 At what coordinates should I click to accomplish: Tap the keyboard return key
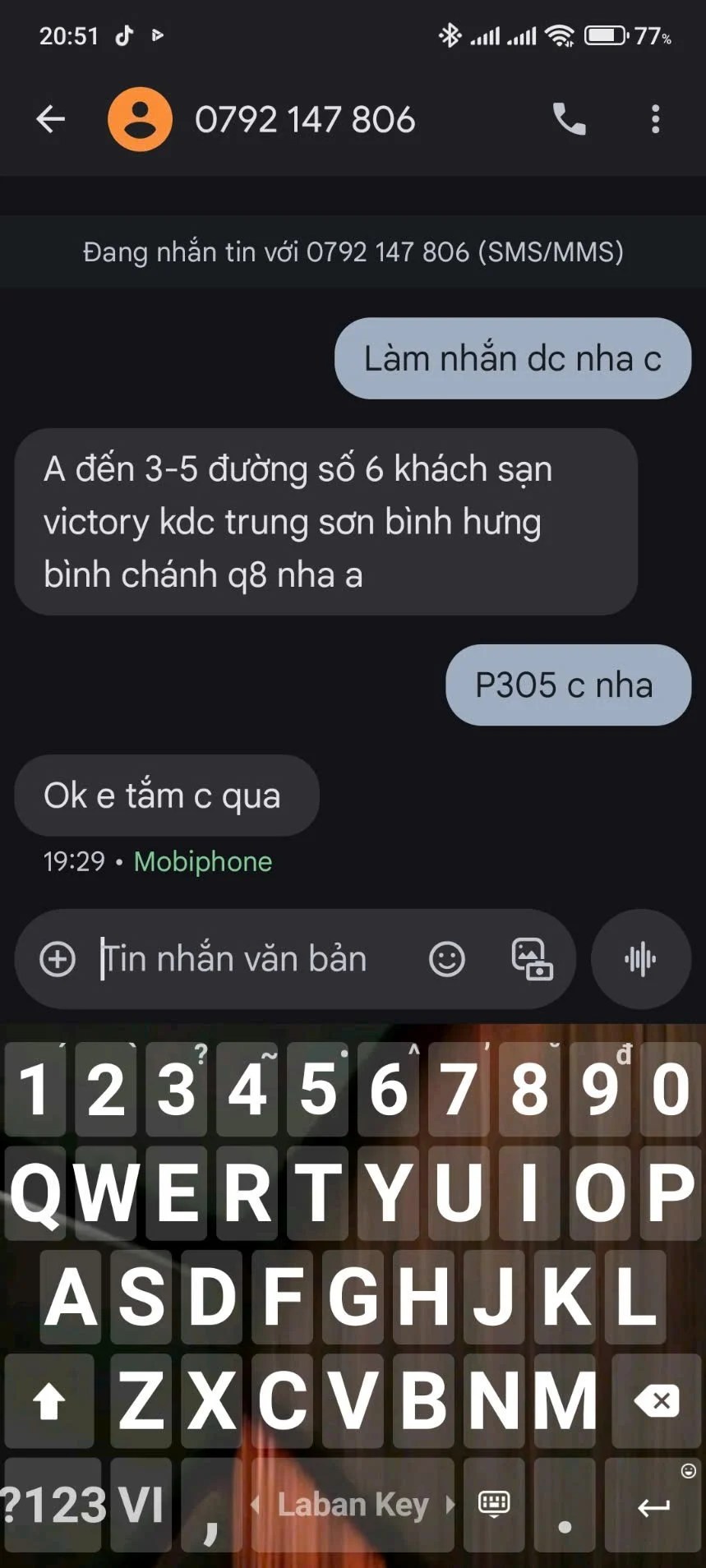coord(654,1506)
